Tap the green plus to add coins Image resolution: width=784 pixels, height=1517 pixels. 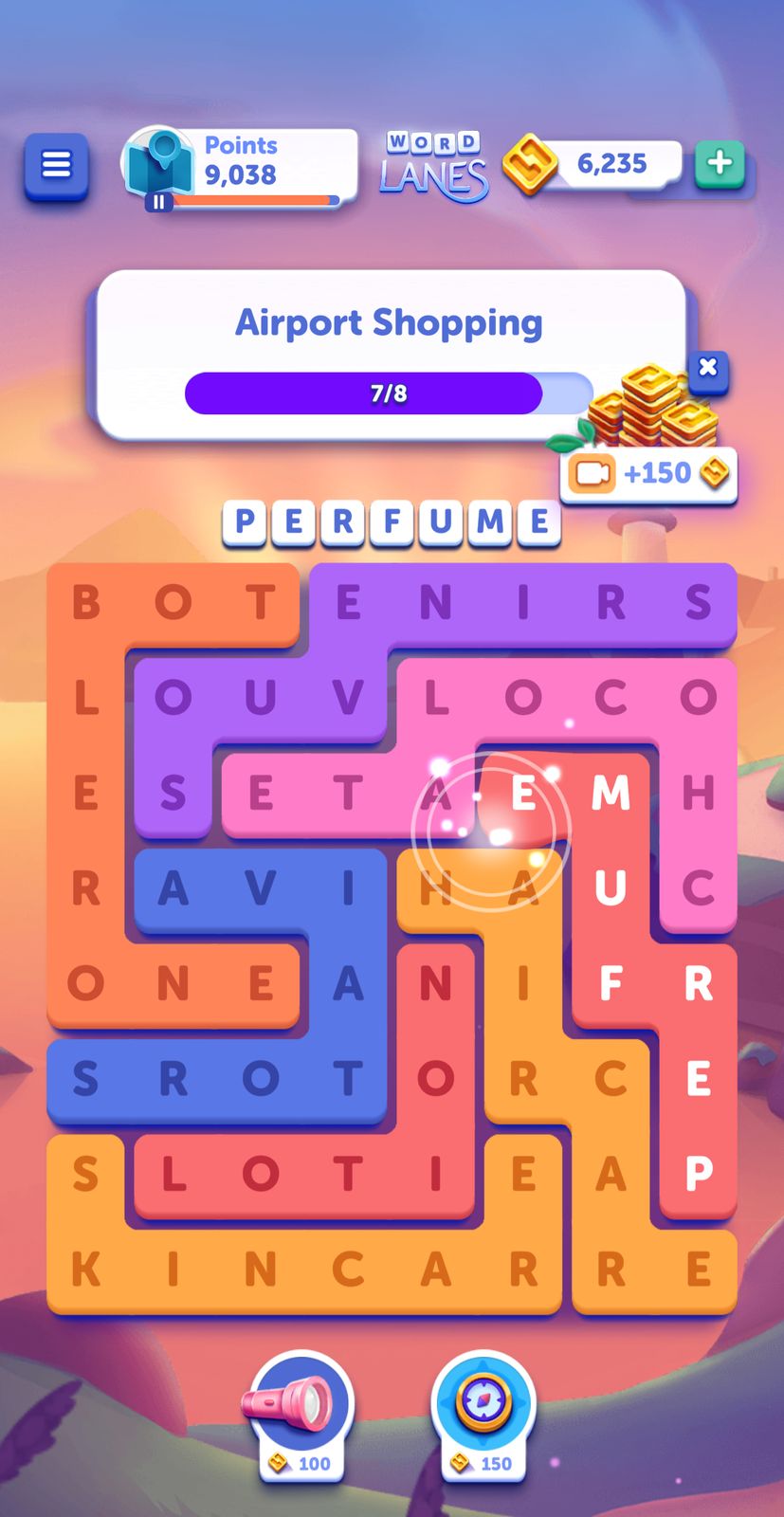tap(720, 163)
